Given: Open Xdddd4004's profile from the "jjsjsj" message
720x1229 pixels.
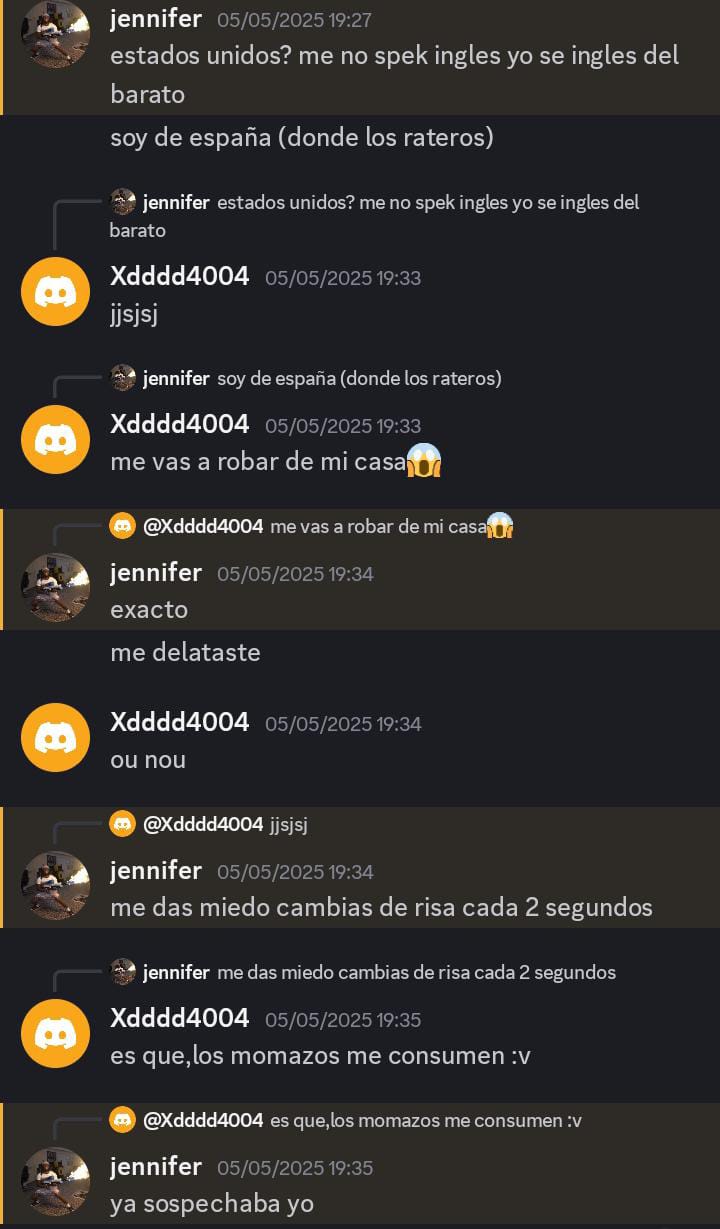Looking at the screenshot, I should click(179, 277).
